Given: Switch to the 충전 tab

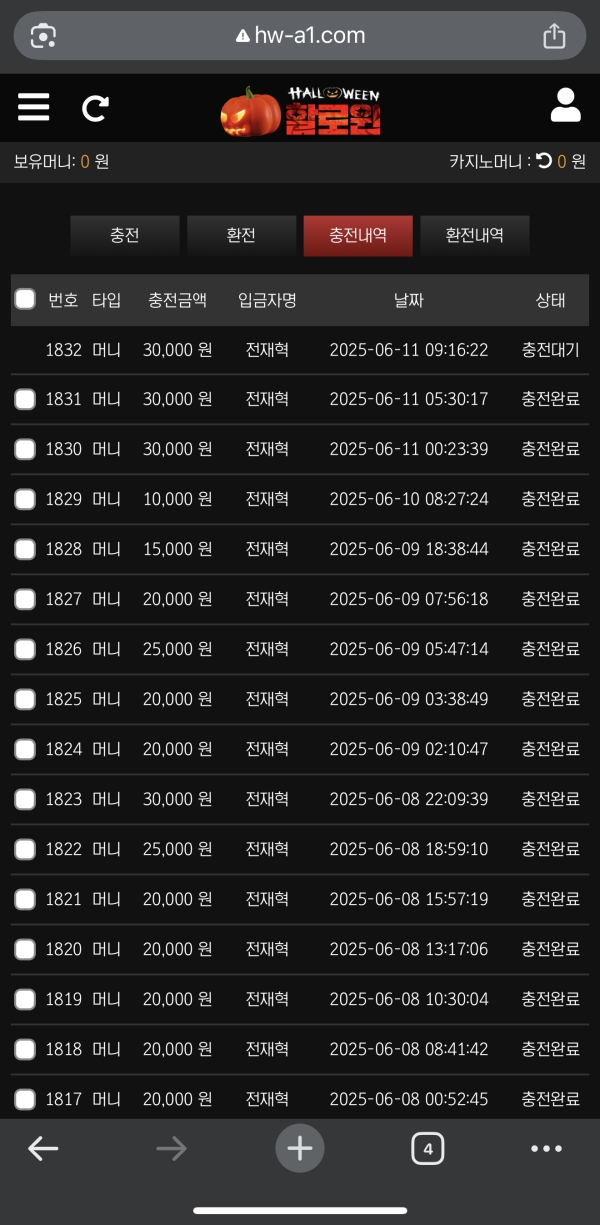Looking at the screenshot, I should 125,236.
